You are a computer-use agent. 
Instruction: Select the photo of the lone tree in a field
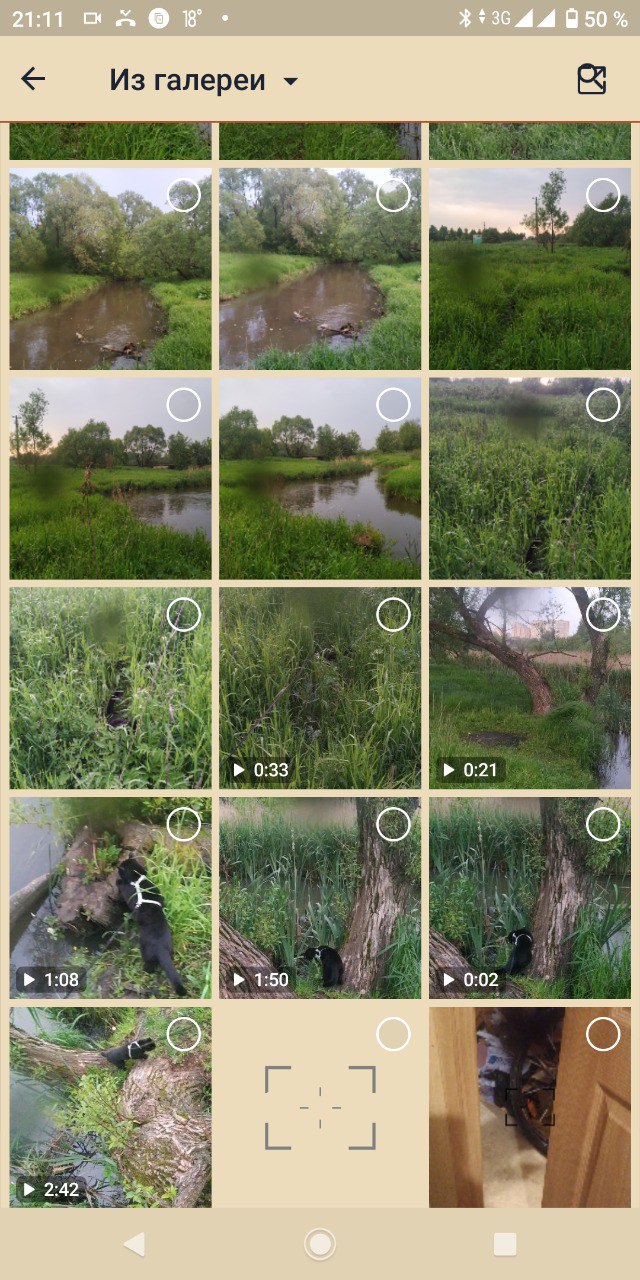(x=603, y=194)
